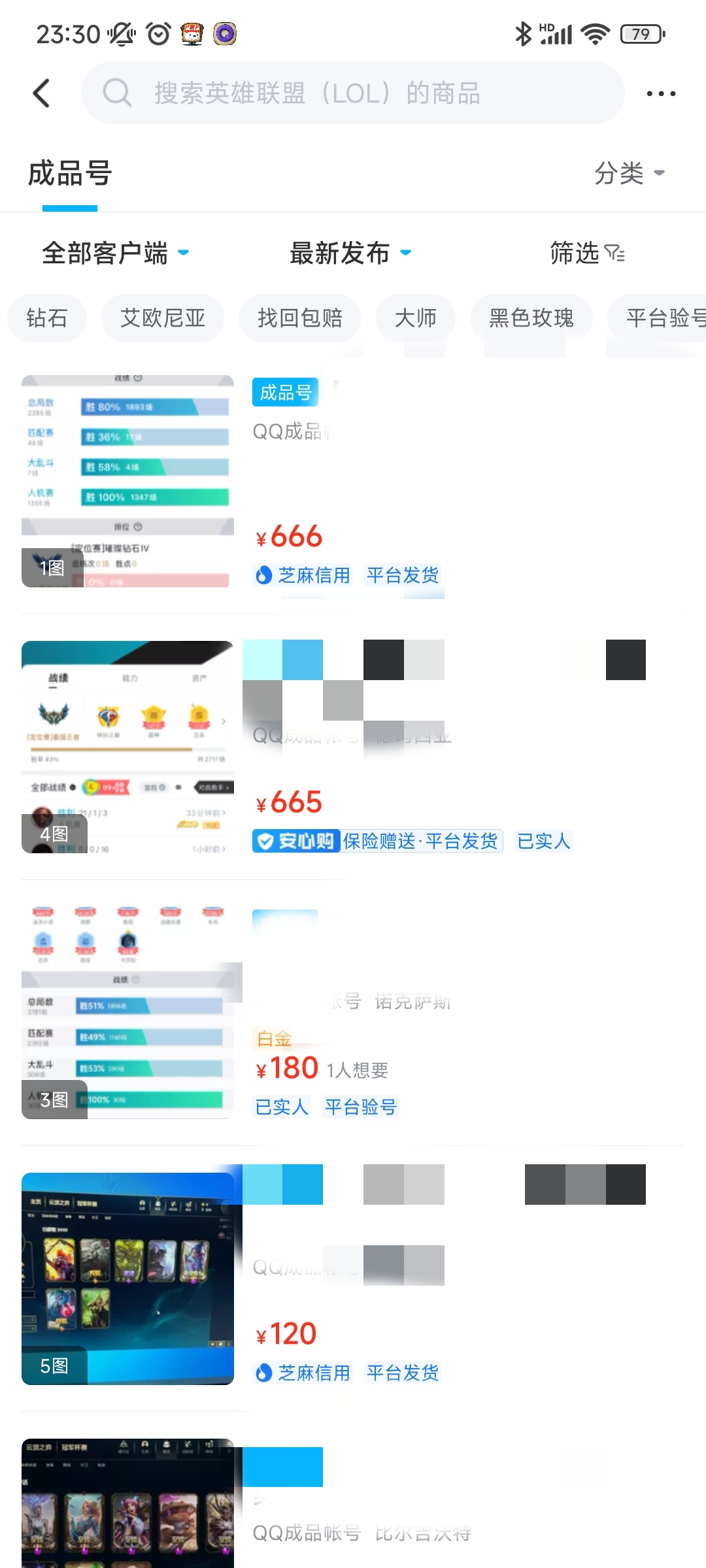Select the 找回包赔 filter chip
This screenshot has height=1568, width=706.
[300, 318]
